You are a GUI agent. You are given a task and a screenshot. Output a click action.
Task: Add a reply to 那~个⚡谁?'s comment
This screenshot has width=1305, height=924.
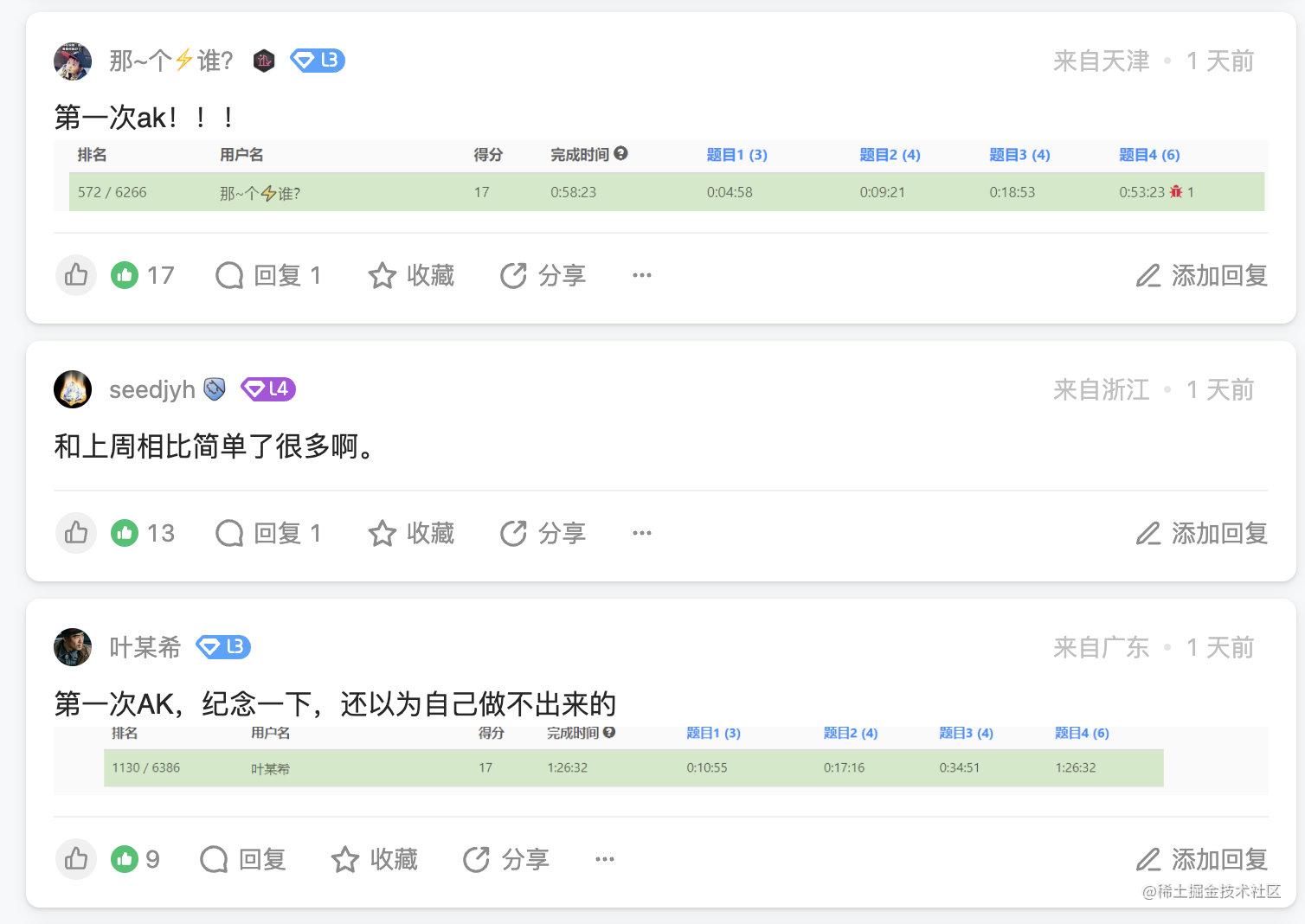pyautogui.click(x=1201, y=275)
